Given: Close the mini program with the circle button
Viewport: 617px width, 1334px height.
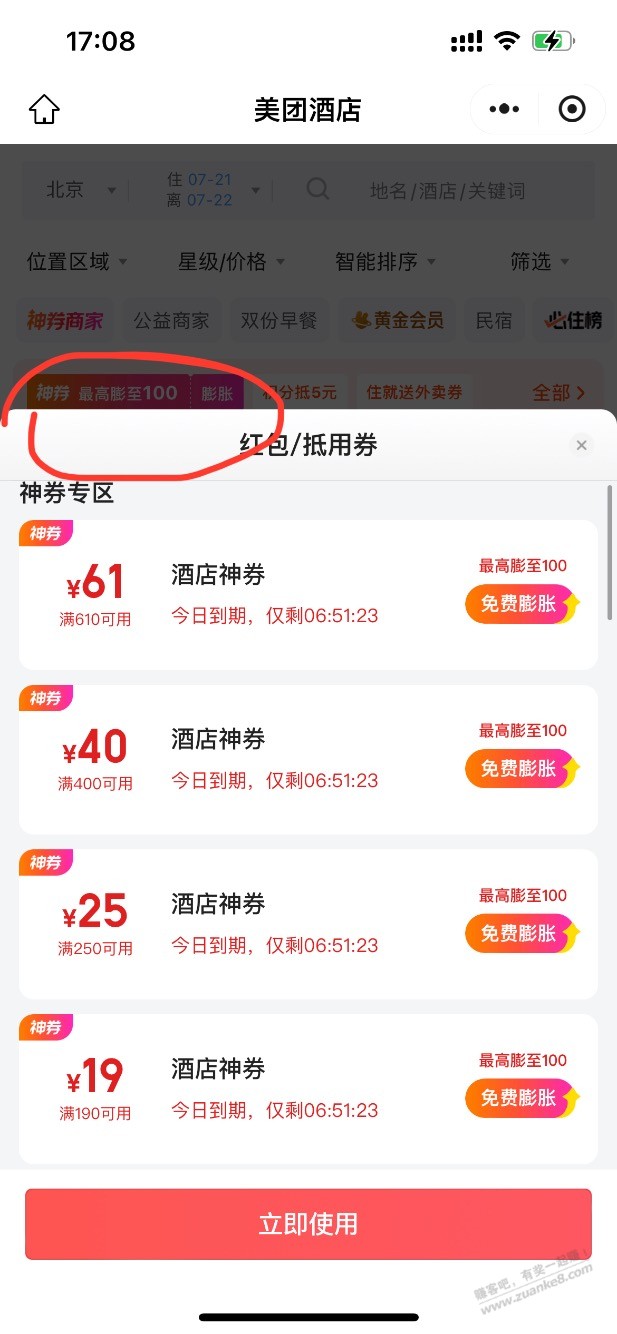Looking at the screenshot, I should point(572,109).
